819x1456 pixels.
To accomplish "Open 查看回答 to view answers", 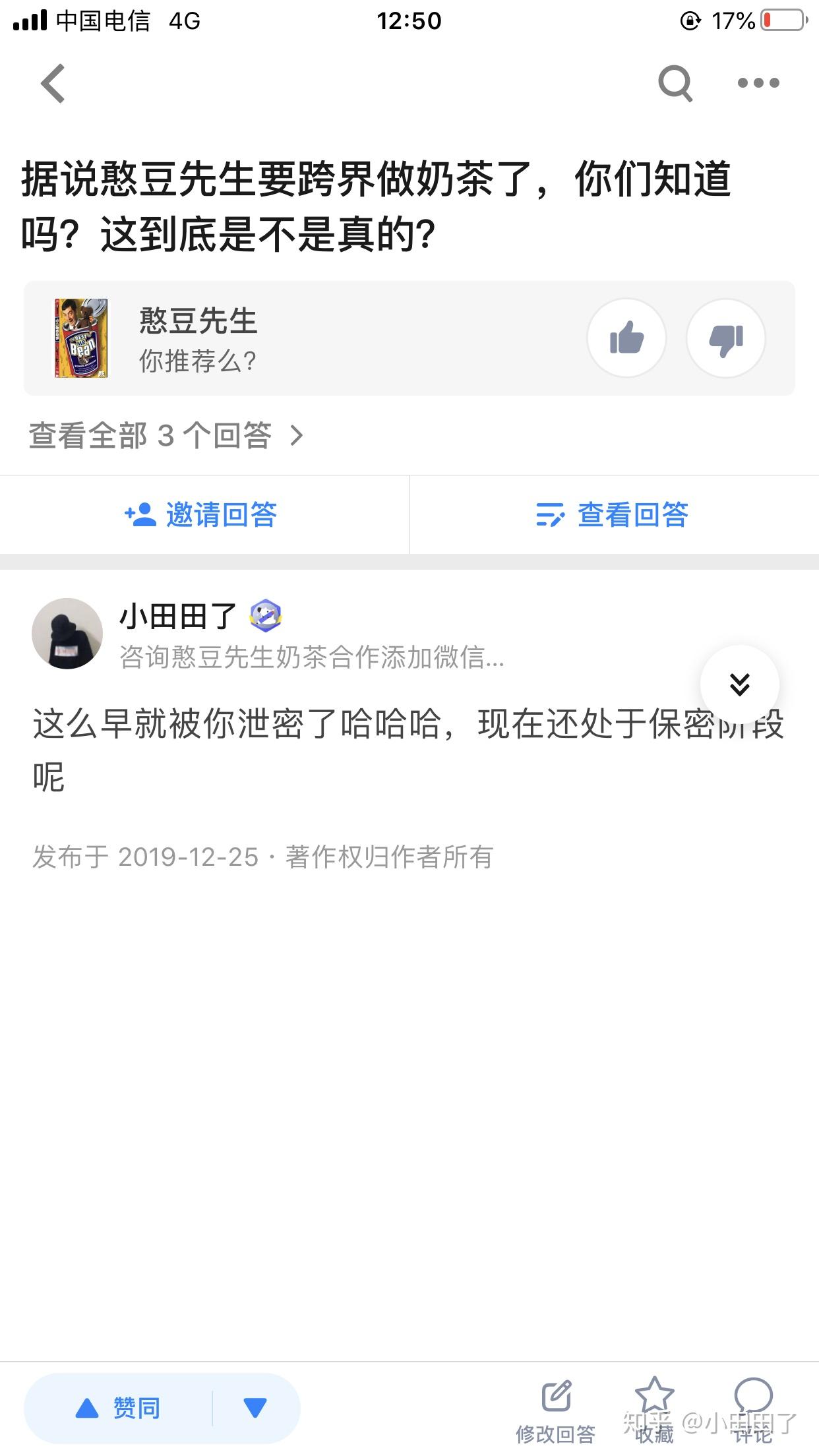I will click(613, 515).
